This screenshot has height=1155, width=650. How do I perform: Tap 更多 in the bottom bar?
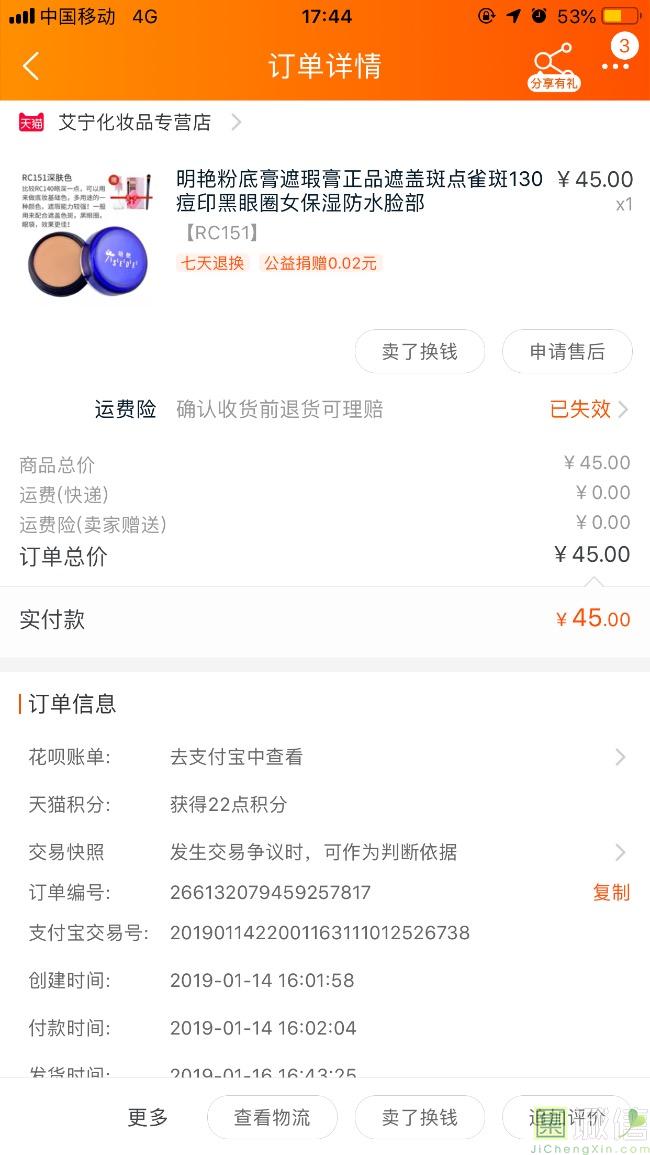pyautogui.click(x=148, y=1117)
